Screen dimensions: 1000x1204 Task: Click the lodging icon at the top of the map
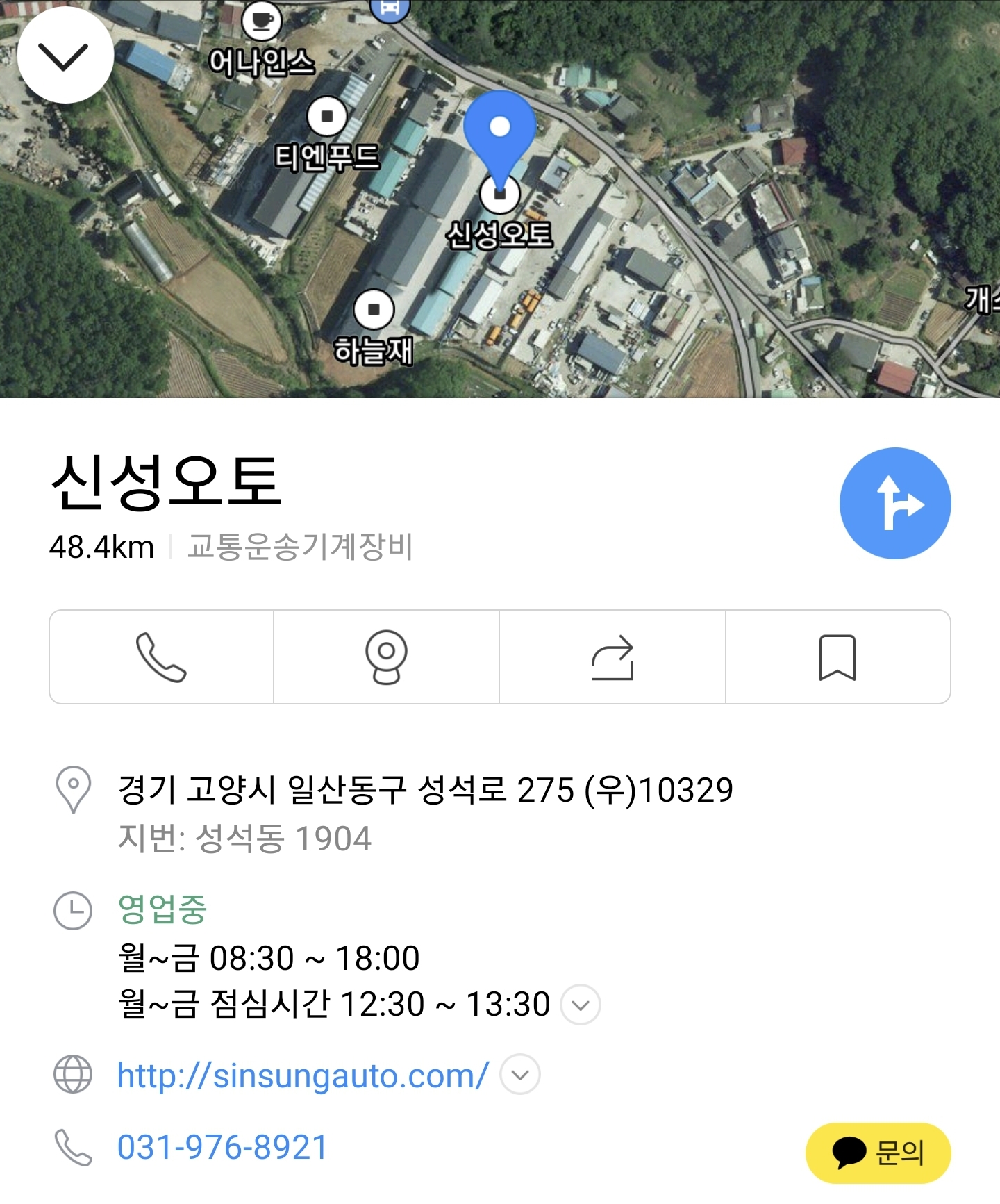coord(388,10)
